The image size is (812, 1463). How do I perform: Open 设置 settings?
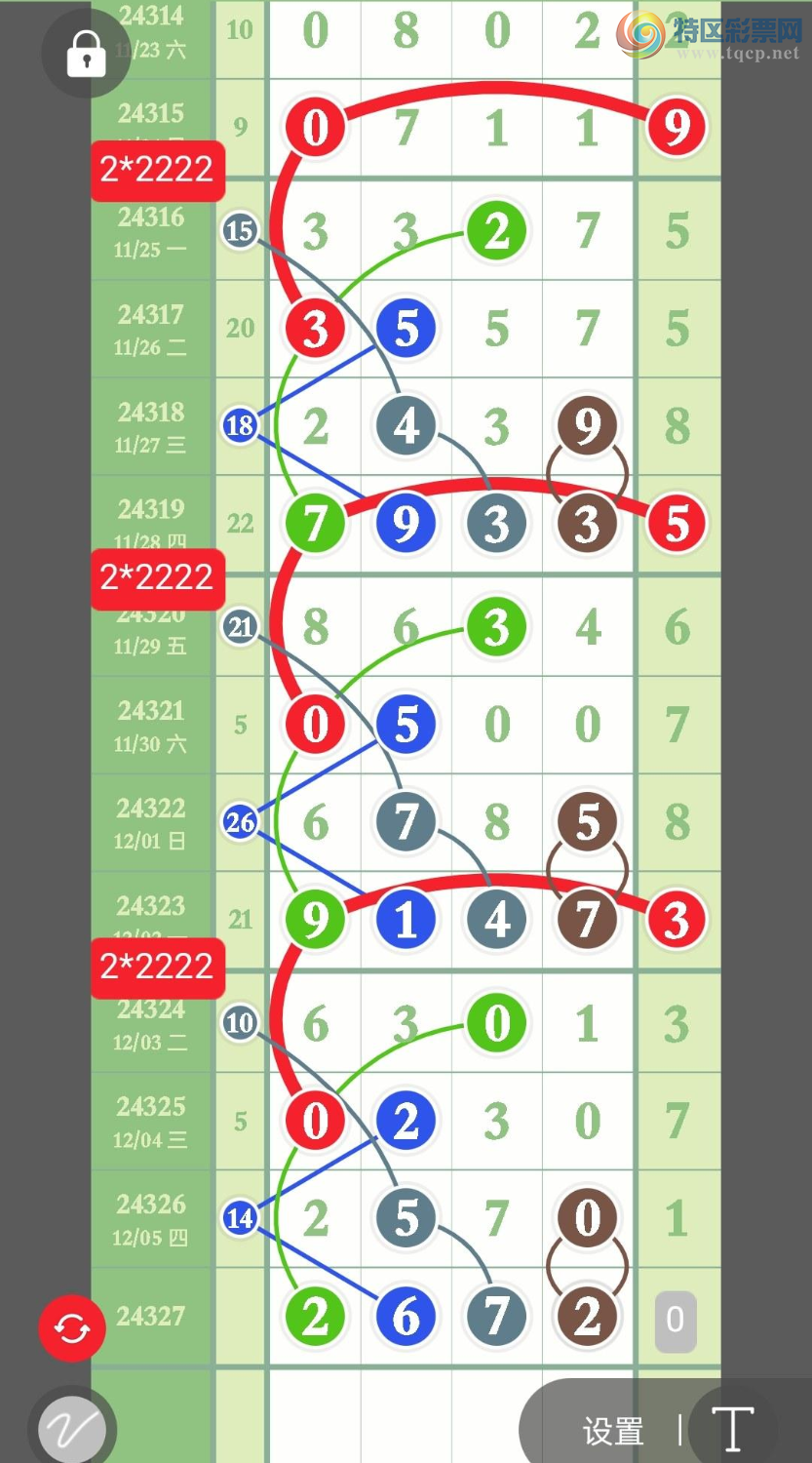coord(613,1431)
